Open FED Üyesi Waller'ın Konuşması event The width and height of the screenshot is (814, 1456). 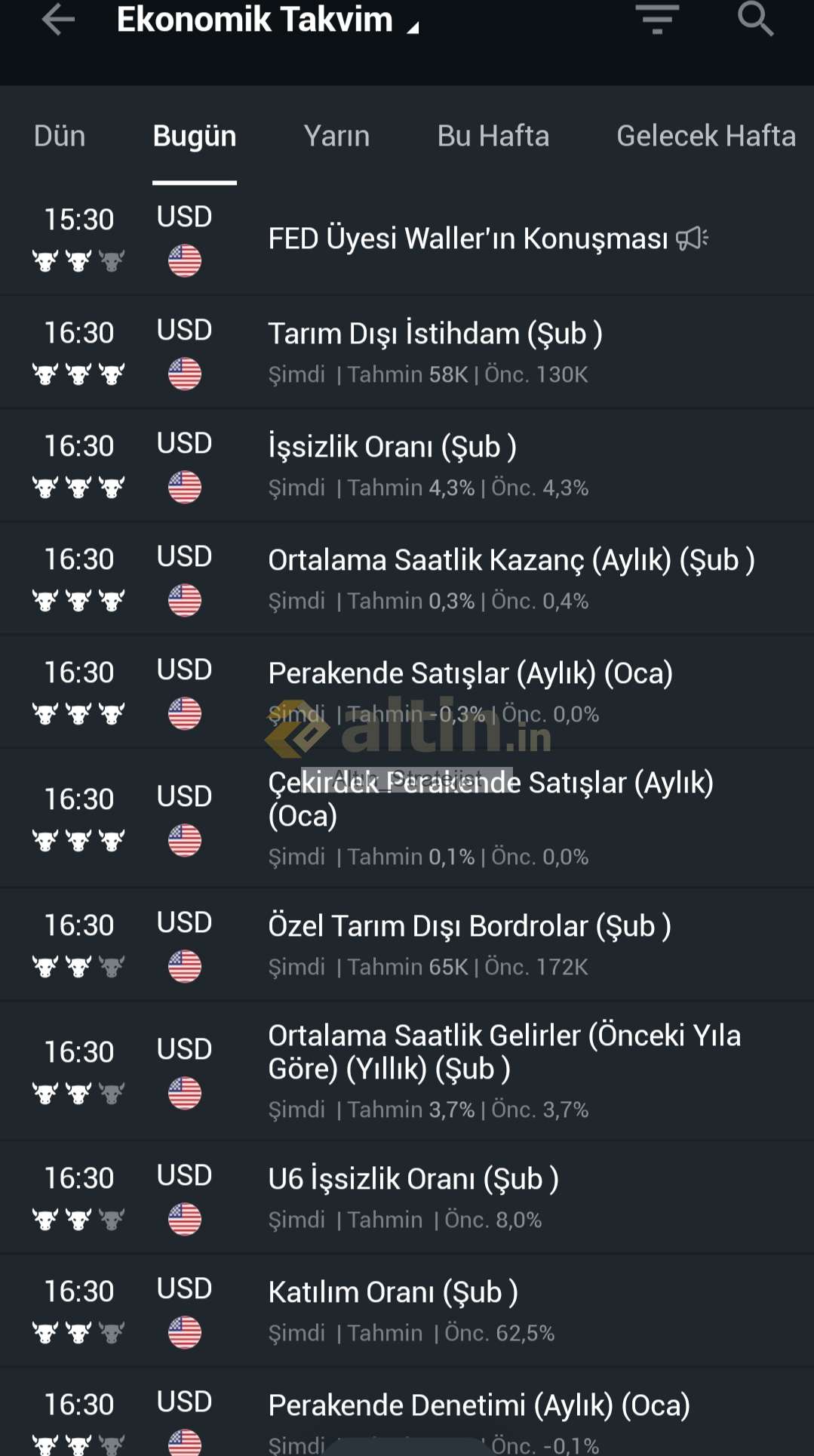(x=468, y=239)
